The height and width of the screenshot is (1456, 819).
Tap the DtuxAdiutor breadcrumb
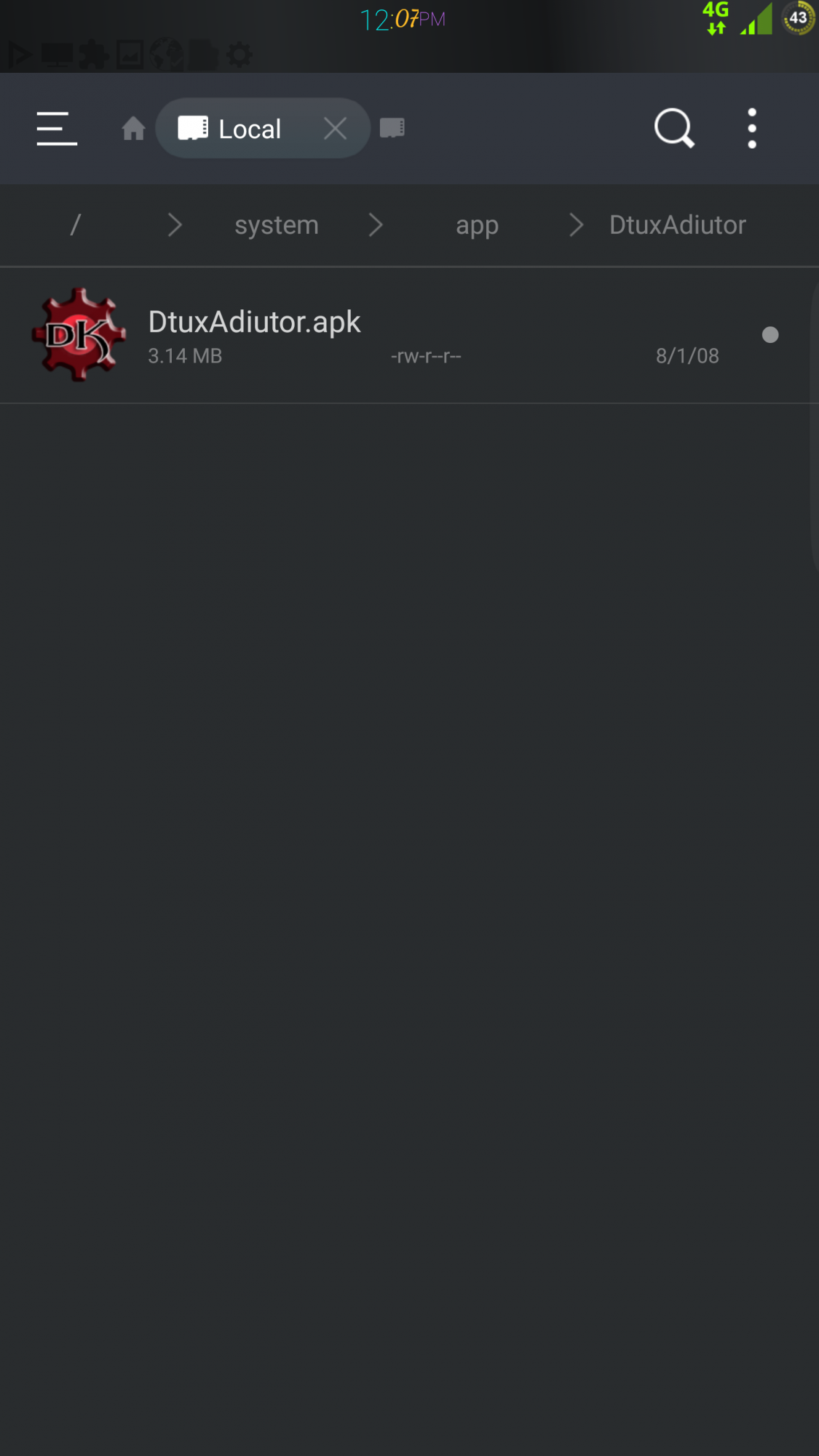point(677,225)
